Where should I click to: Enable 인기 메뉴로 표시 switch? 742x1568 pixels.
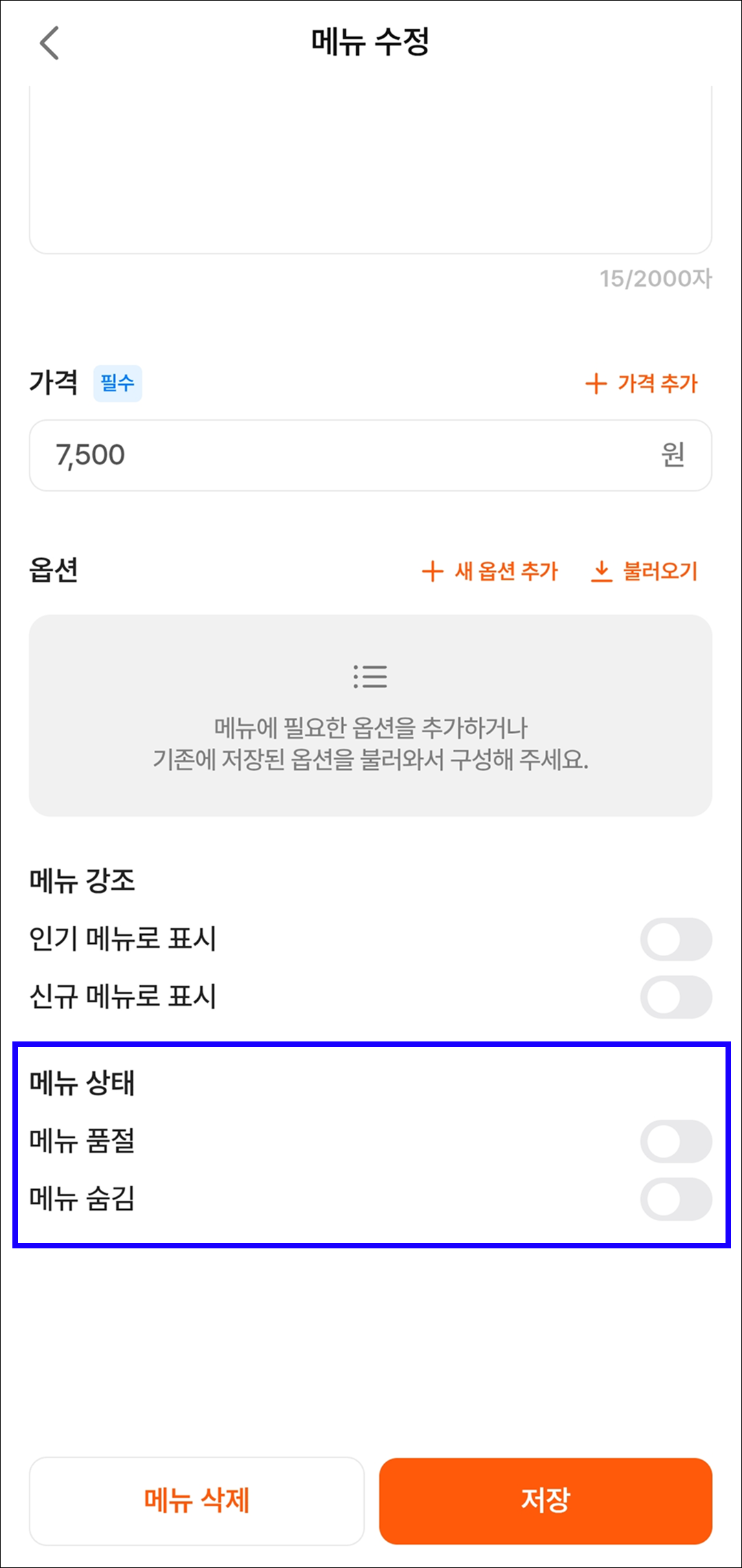pos(676,939)
